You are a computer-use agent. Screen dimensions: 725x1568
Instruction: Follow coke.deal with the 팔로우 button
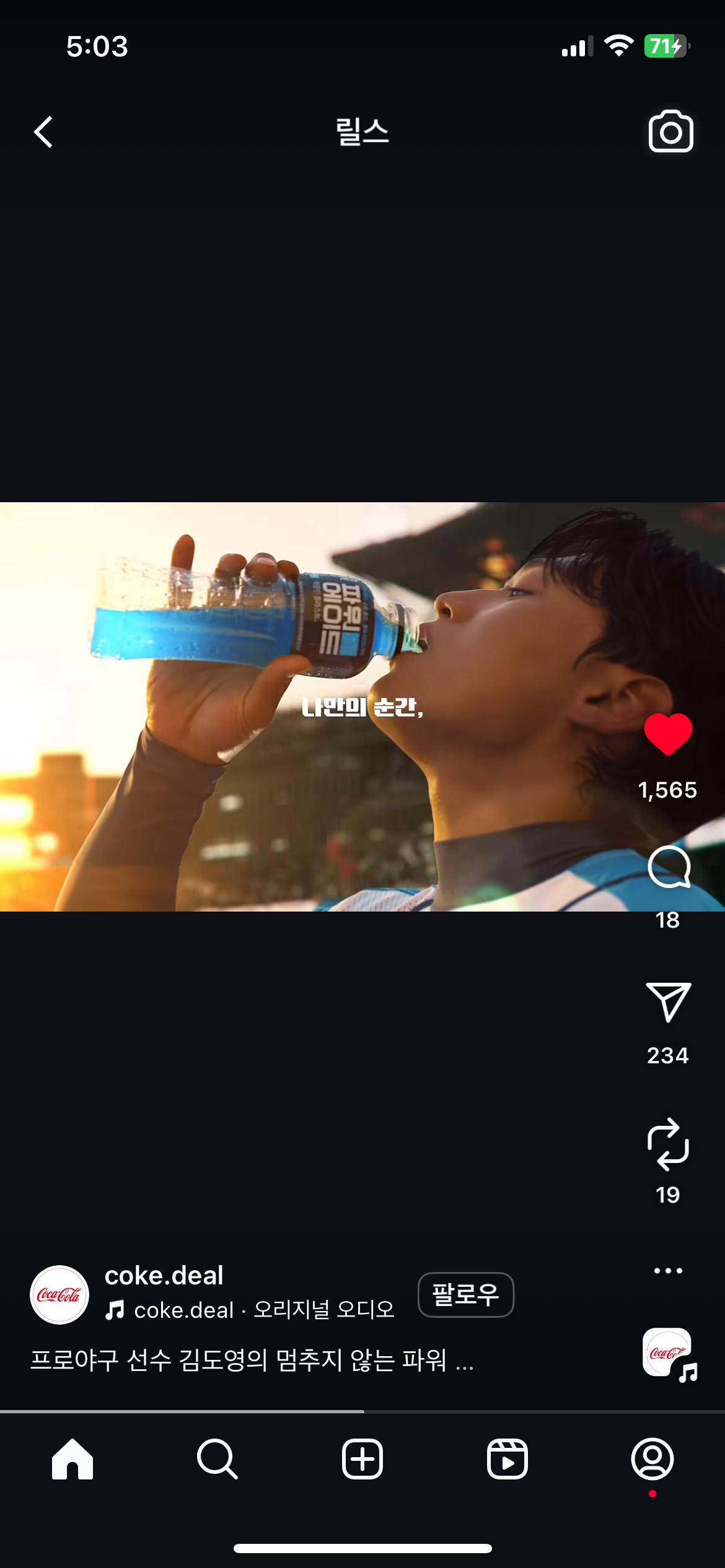pyautogui.click(x=465, y=1294)
